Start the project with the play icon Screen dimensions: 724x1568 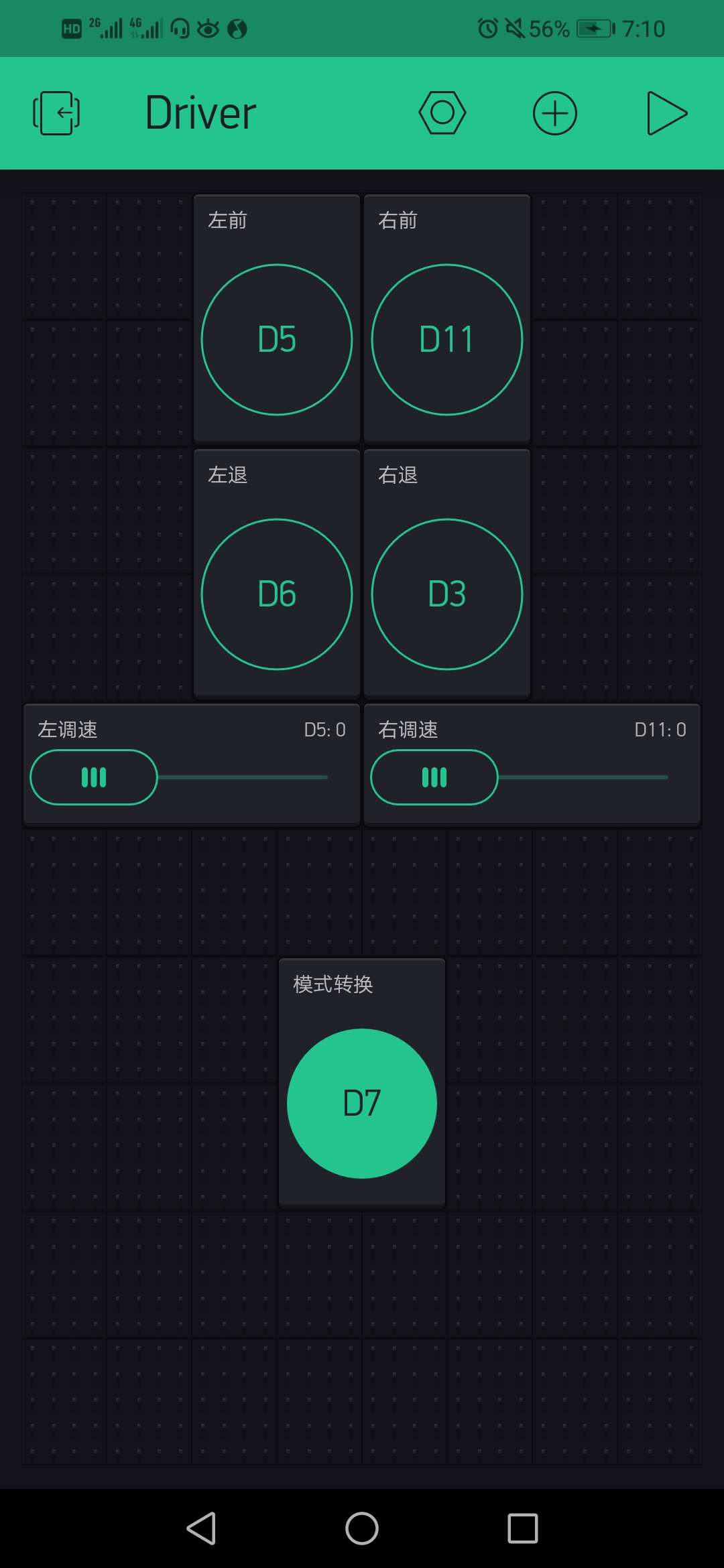(x=666, y=113)
